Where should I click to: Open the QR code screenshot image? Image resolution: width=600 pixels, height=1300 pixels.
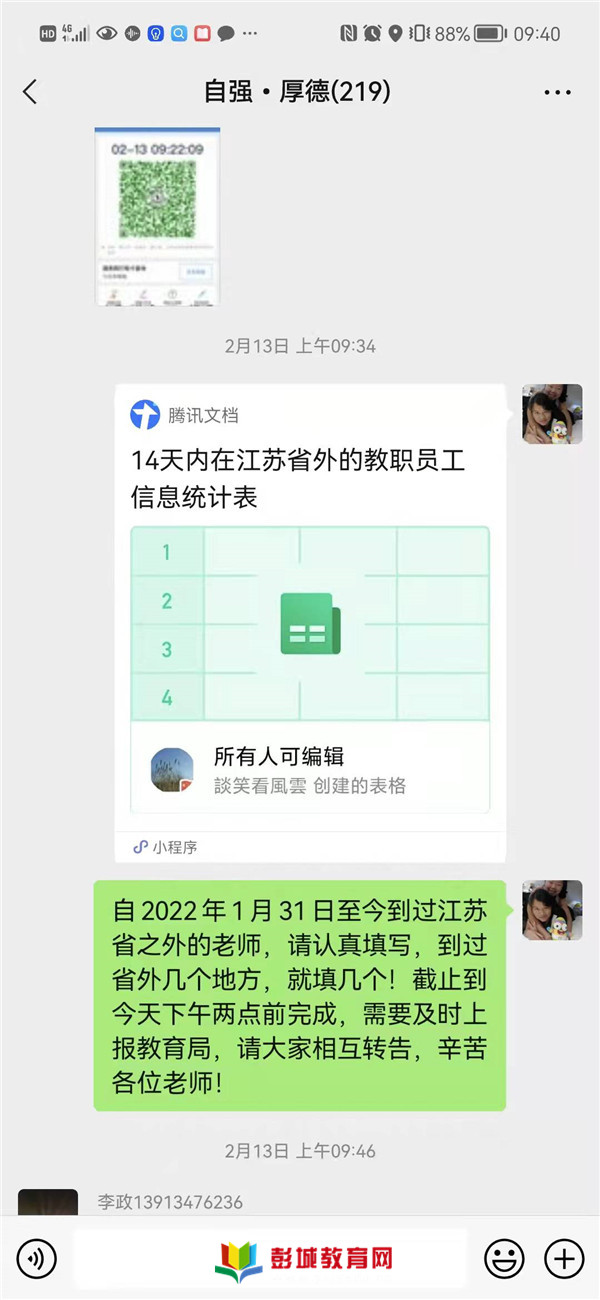point(157,216)
